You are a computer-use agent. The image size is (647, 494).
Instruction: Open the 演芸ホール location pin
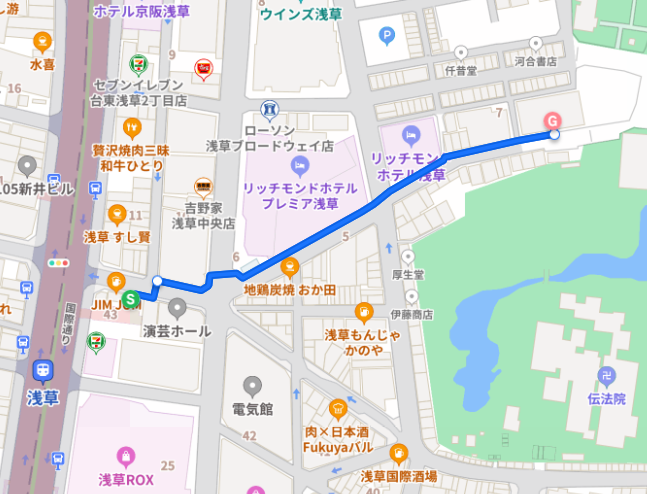(x=177, y=308)
